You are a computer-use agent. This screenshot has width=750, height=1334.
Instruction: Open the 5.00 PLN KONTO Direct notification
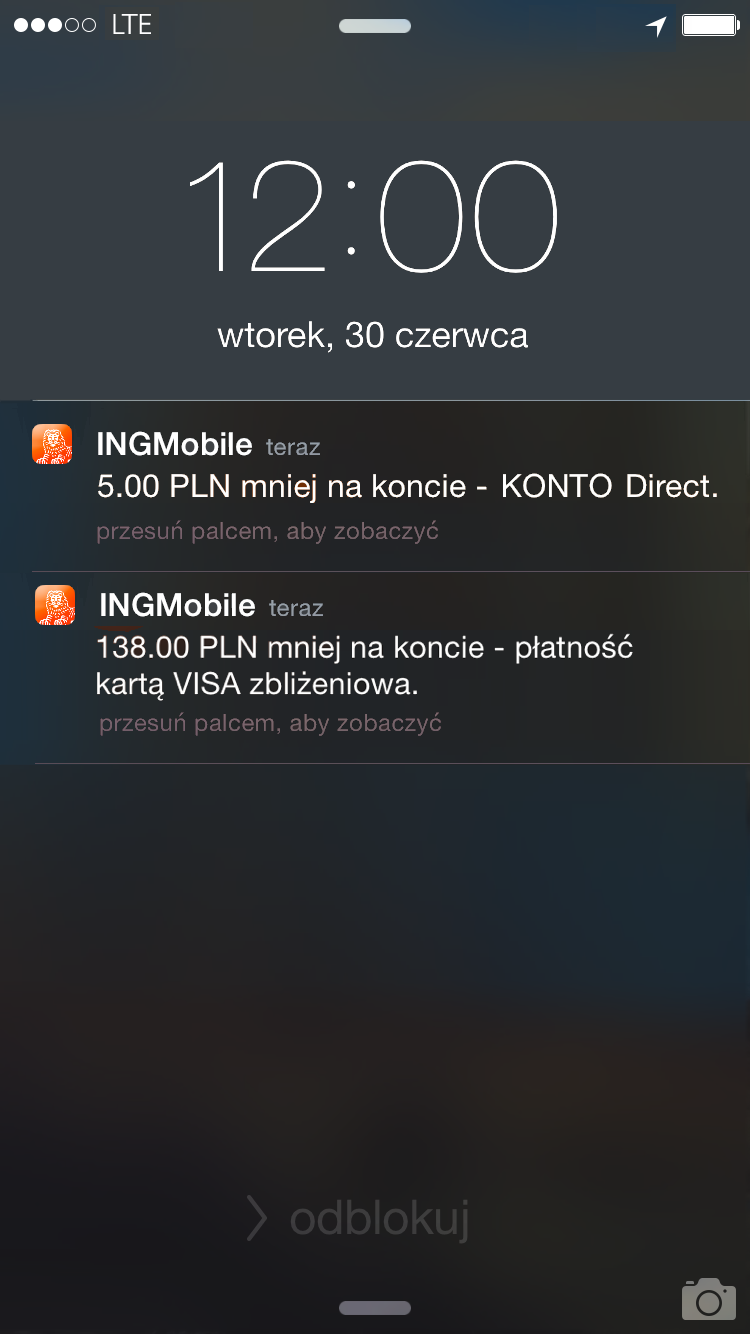406,487
